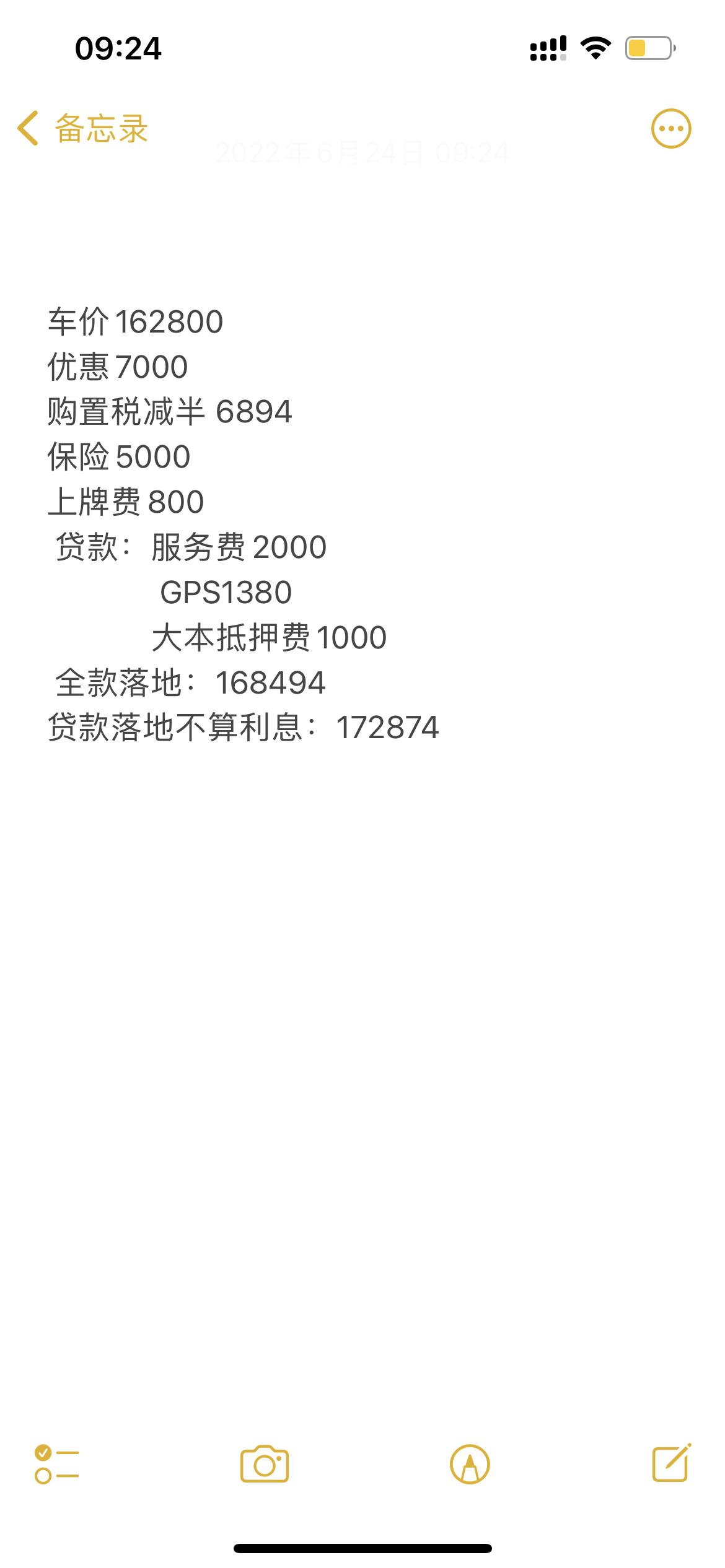Open the markup pen tool
The width and height of the screenshot is (725, 1568).
pos(470,1465)
